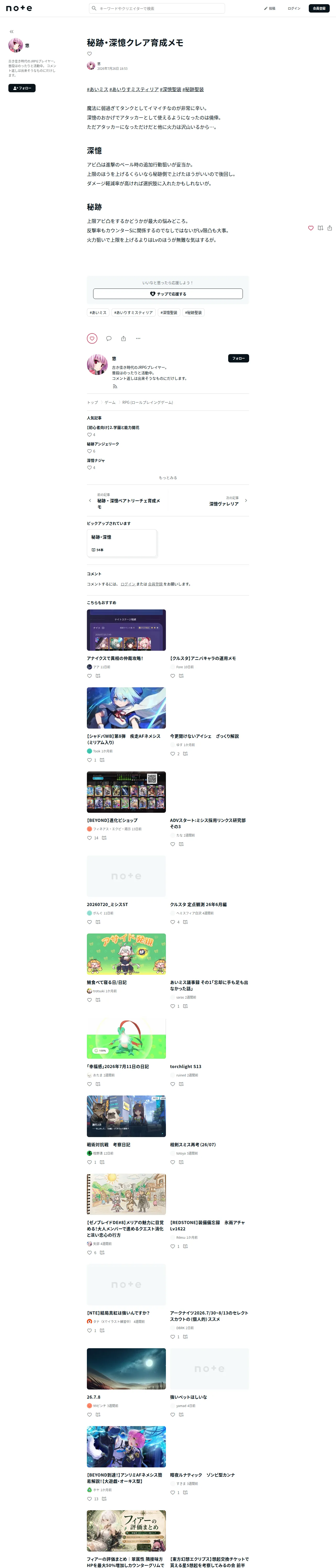Select the #あいりすミスティリア tag chip
The image size is (336, 1568).
click(133, 312)
